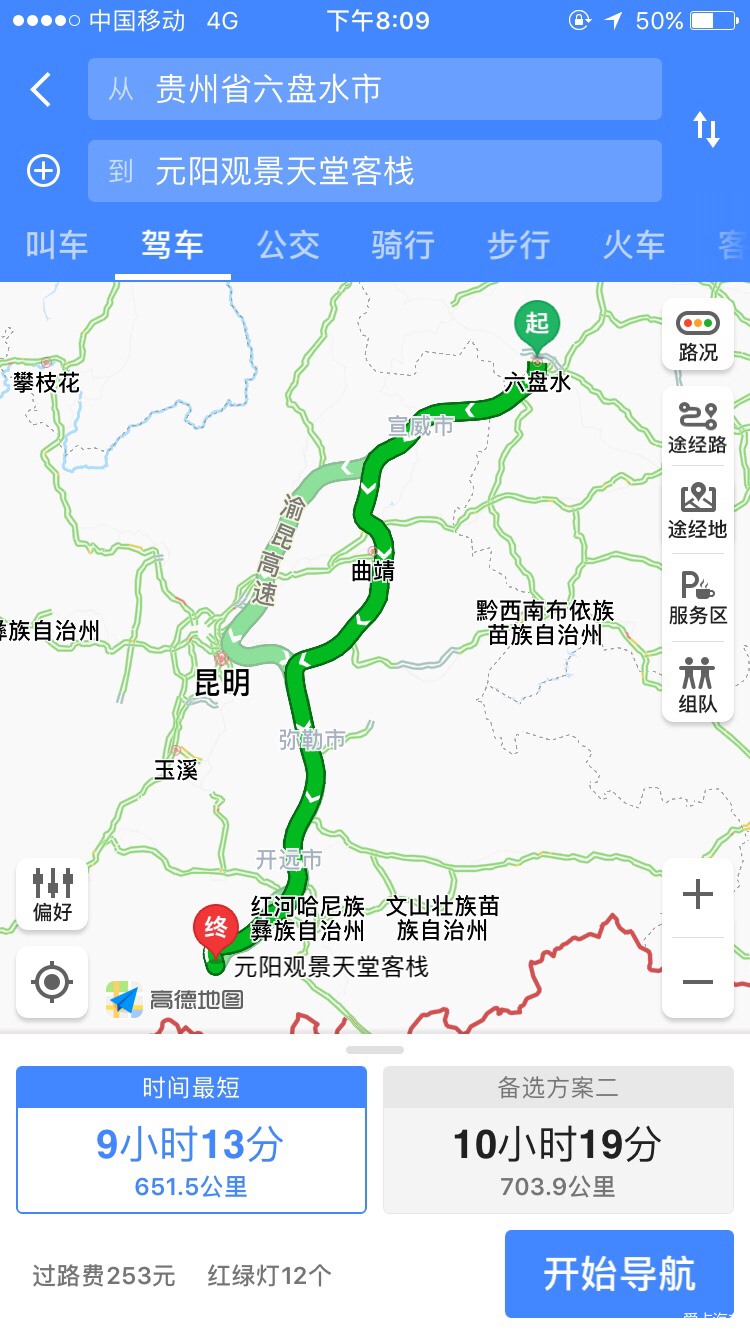Zoom in on the map
The image size is (750, 1334).
click(x=697, y=895)
